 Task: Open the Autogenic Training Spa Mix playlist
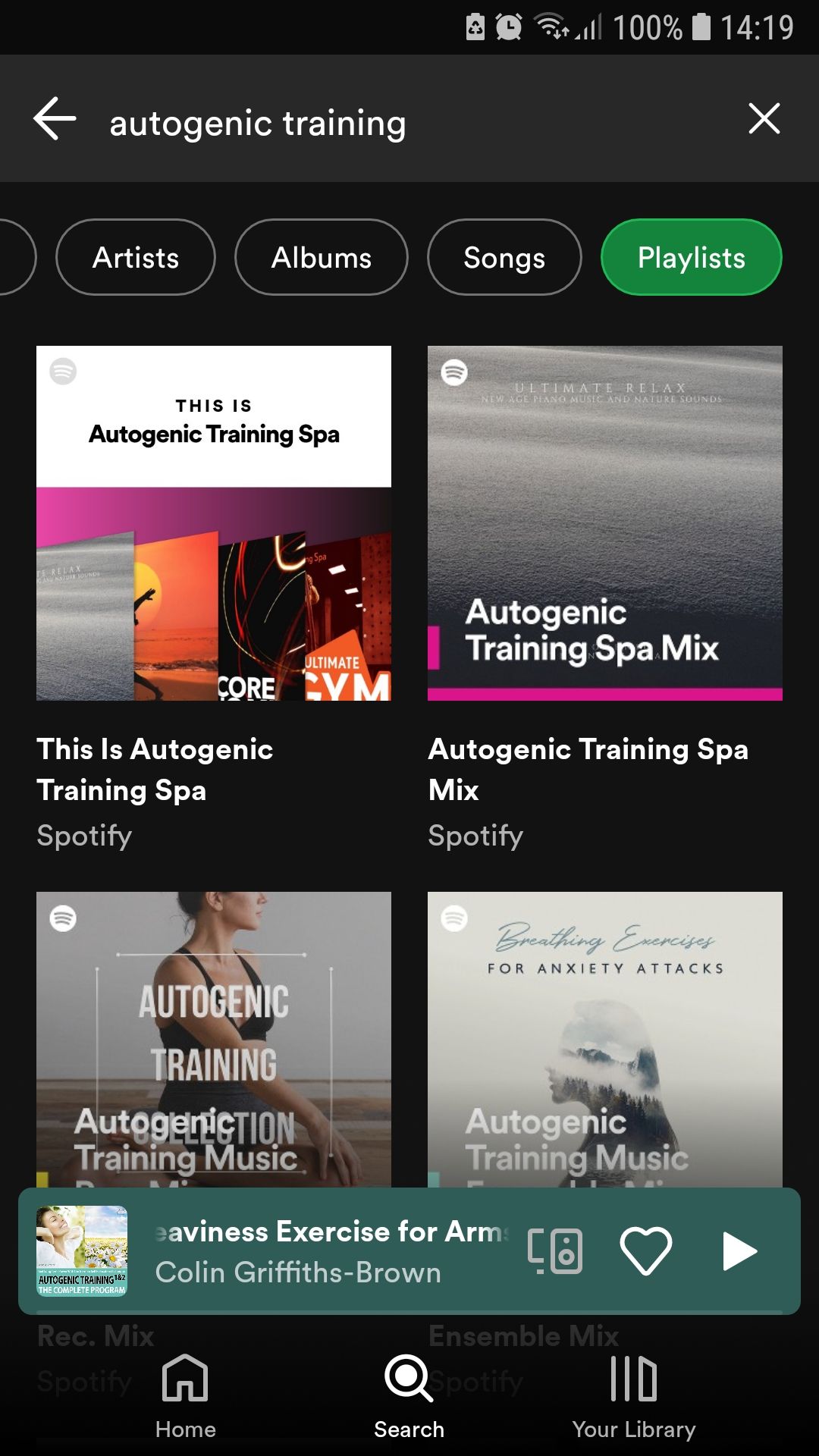(x=604, y=523)
